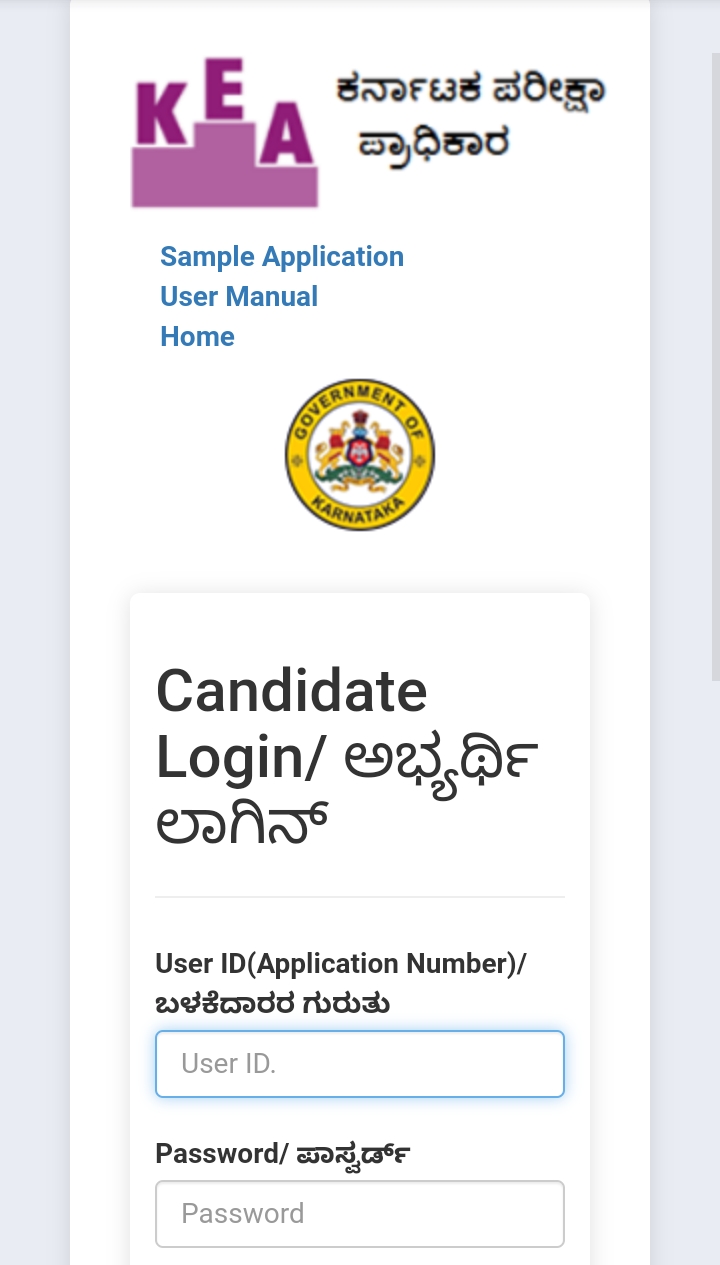Open the Sample Application link
This screenshot has height=1265, width=720.
coord(281,257)
